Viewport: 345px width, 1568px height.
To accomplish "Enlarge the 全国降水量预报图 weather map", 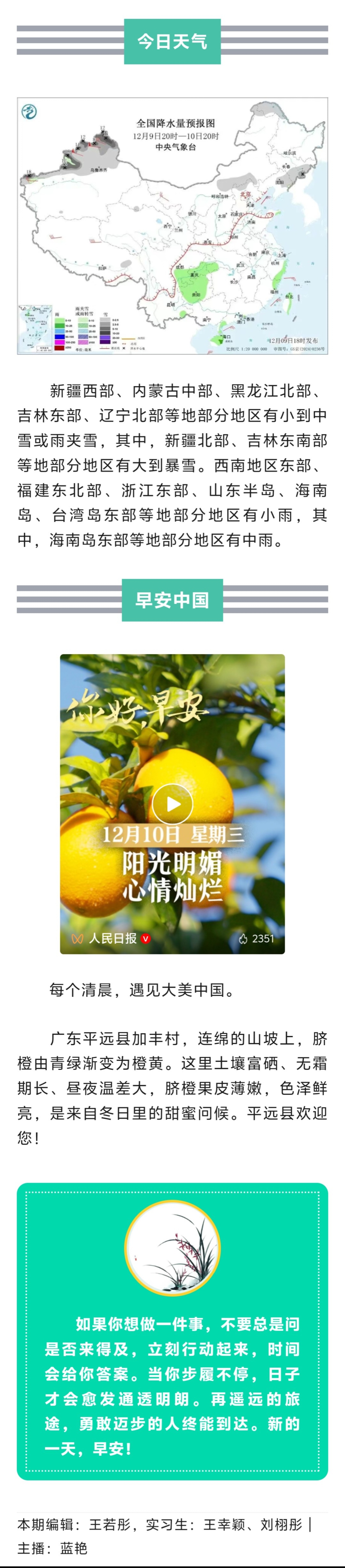I will pos(172,225).
